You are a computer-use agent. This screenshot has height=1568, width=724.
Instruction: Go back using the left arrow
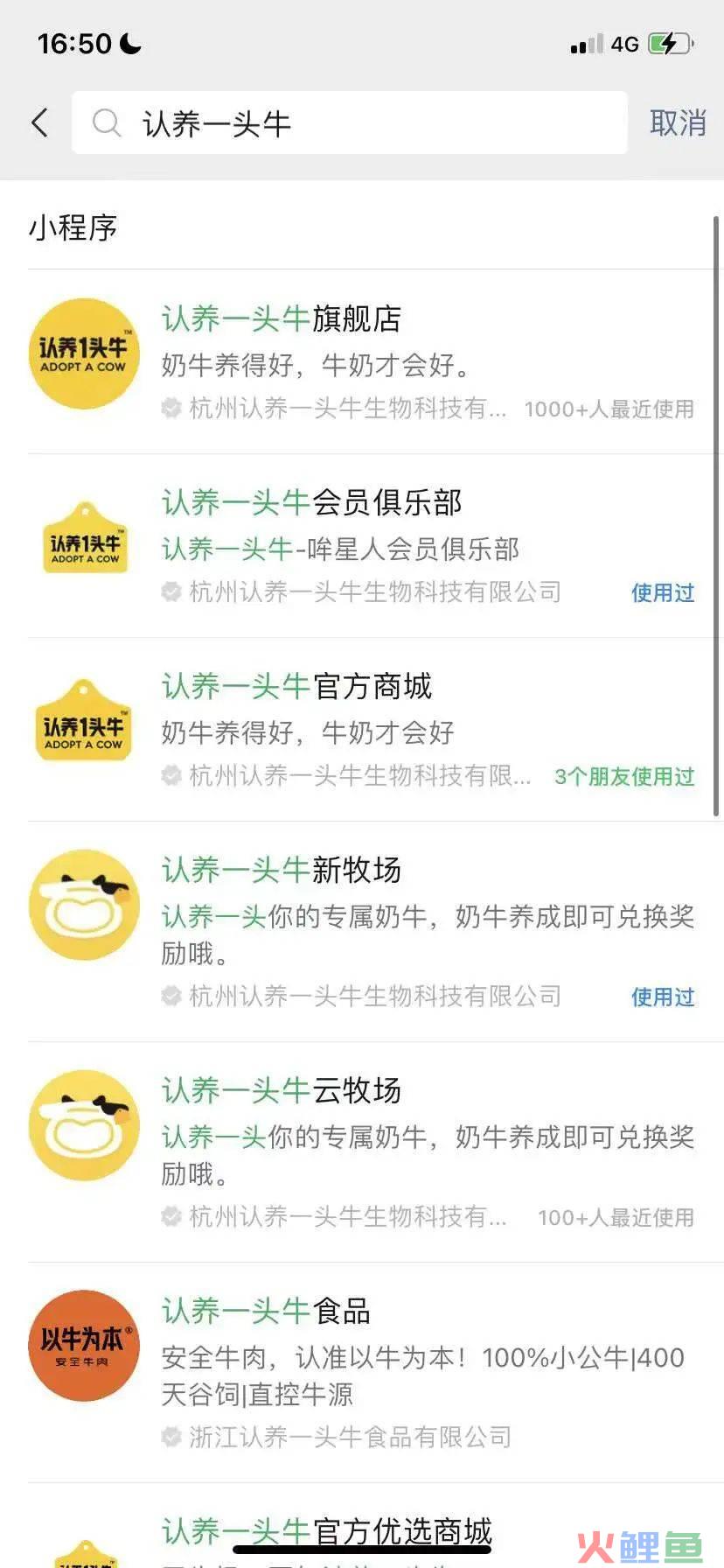(x=39, y=122)
